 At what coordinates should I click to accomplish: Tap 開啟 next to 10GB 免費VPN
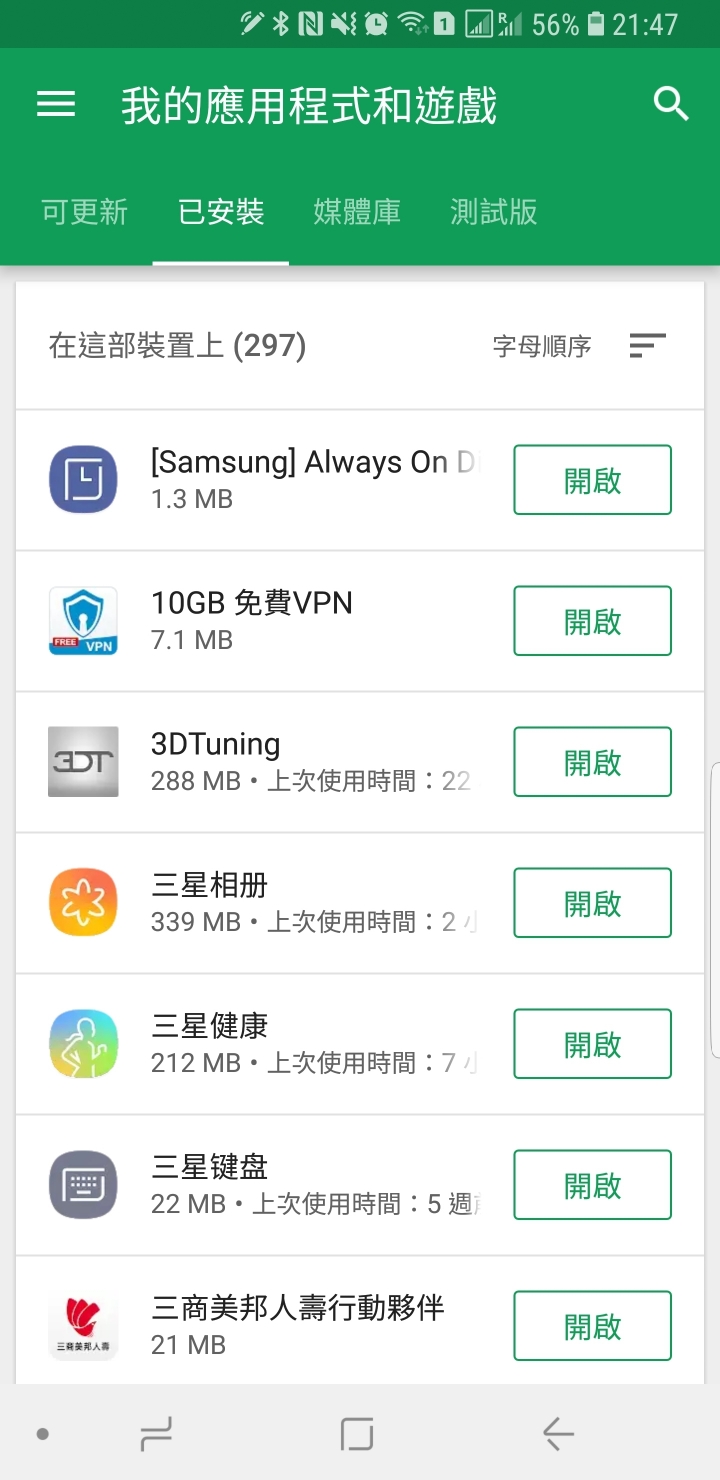pyautogui.click(x=593, y=621)
